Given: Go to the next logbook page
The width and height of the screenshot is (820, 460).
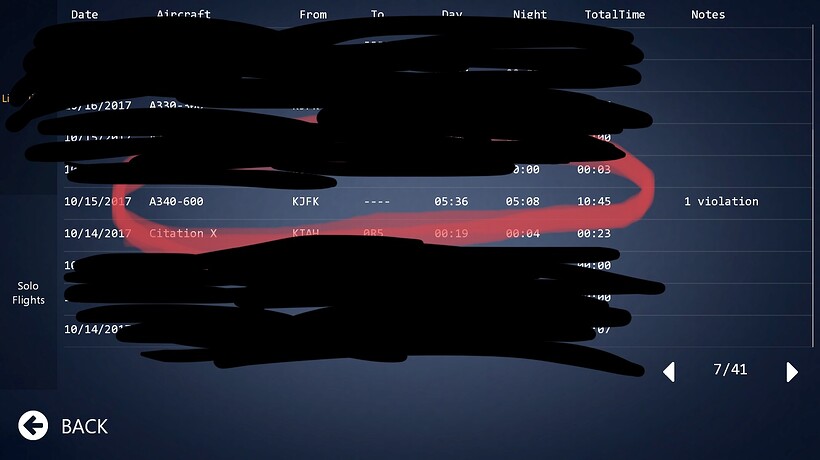Looking at the screenshot, I should 792,371.
